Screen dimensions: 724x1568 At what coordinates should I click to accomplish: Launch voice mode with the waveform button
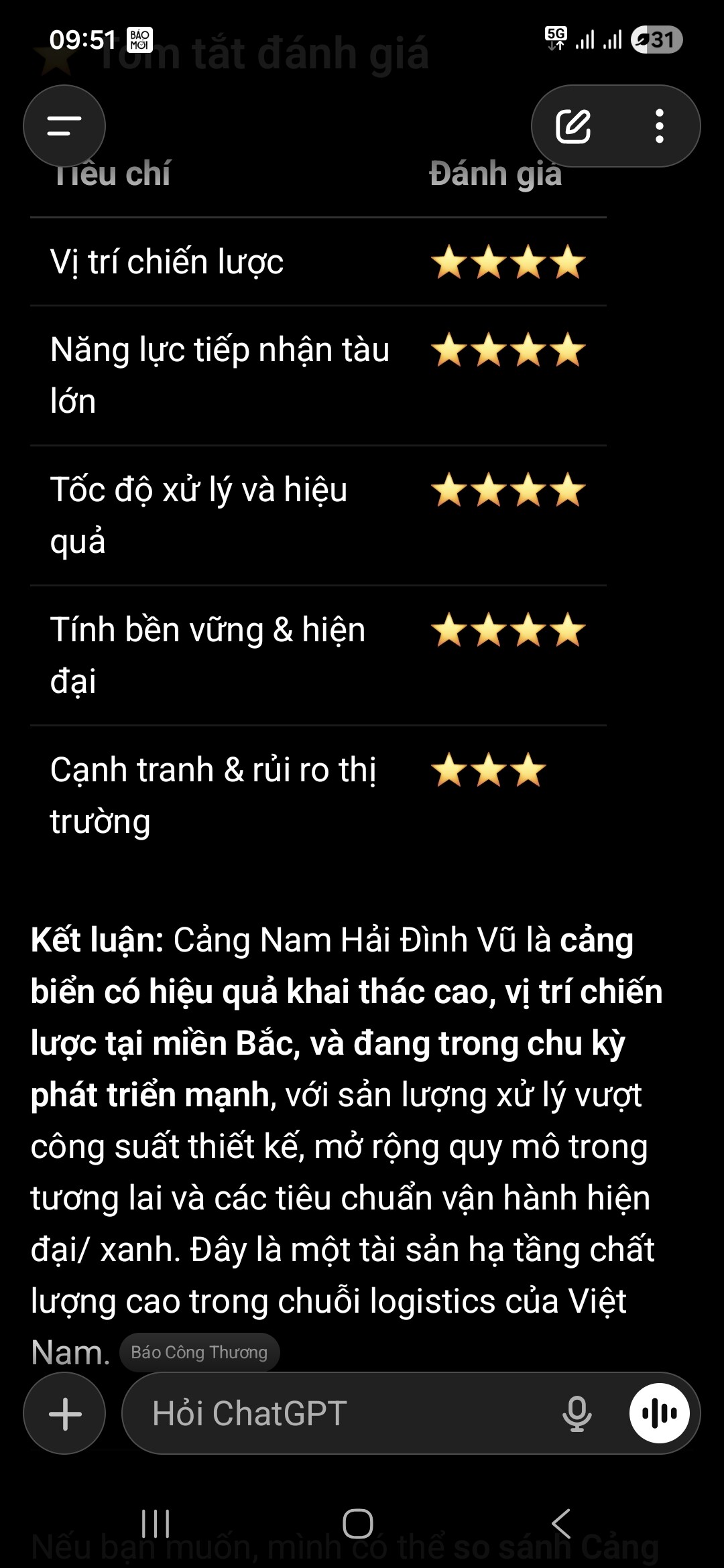tap(660, 1414)
